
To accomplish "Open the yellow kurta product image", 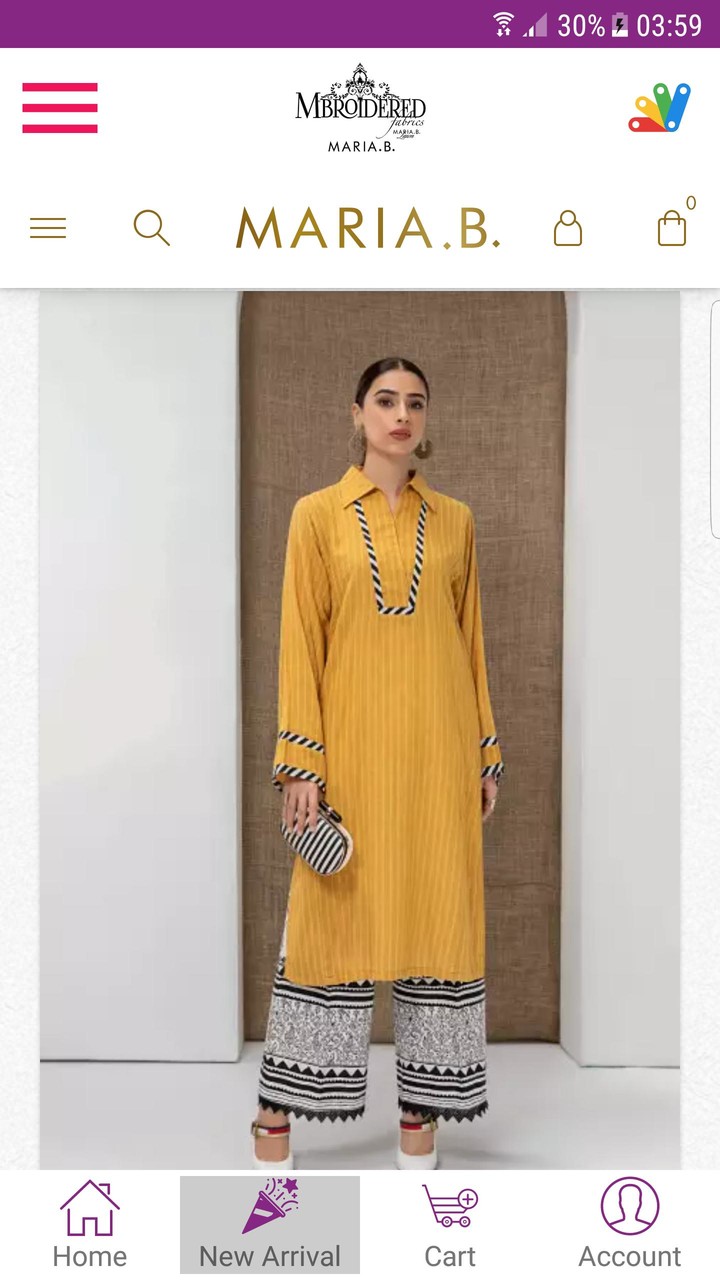I will pyautogui.click(x=360, y=730).
